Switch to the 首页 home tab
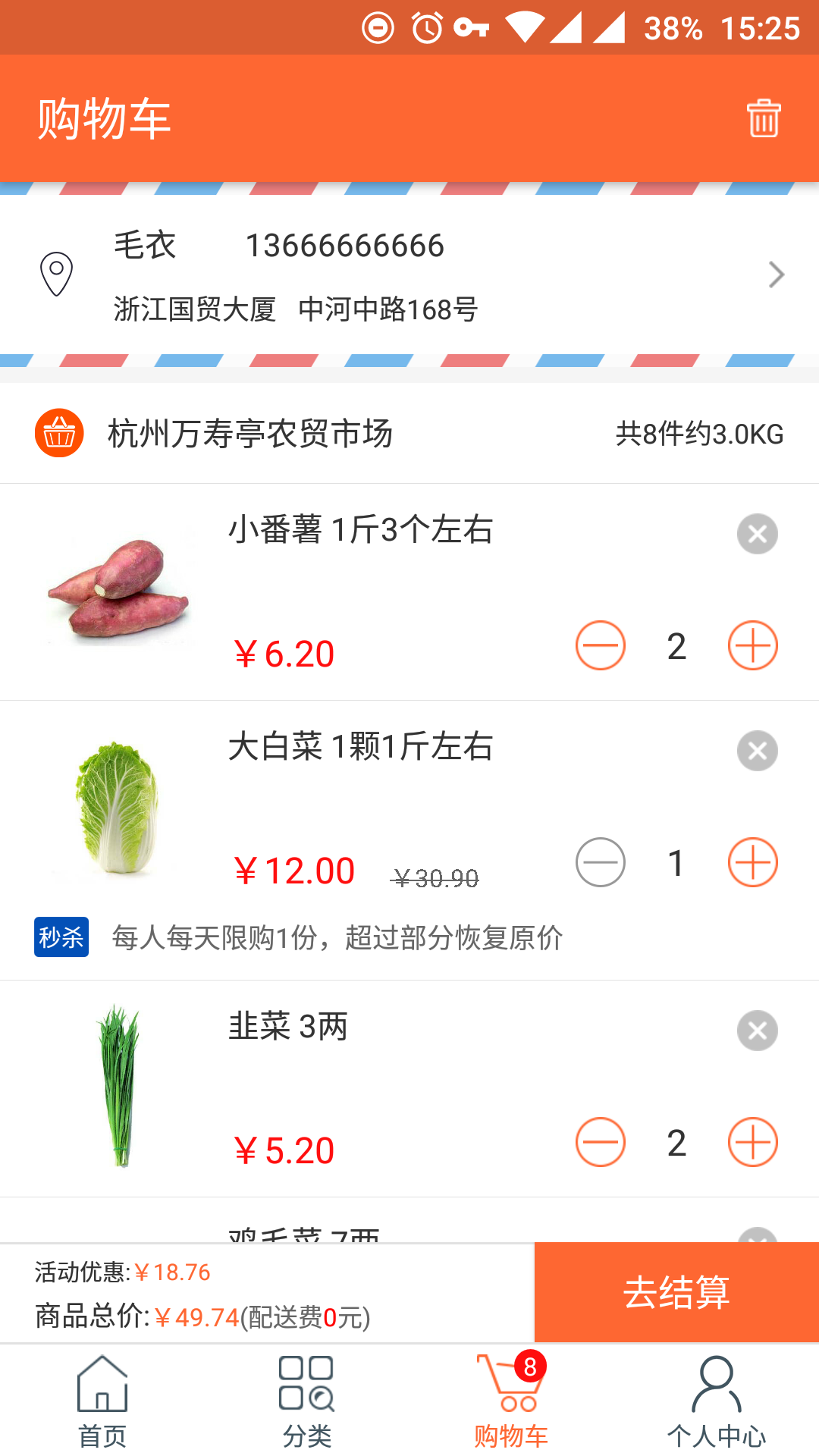The height and width of the screenshot is (1456, 819). (x=102, y=1401)
